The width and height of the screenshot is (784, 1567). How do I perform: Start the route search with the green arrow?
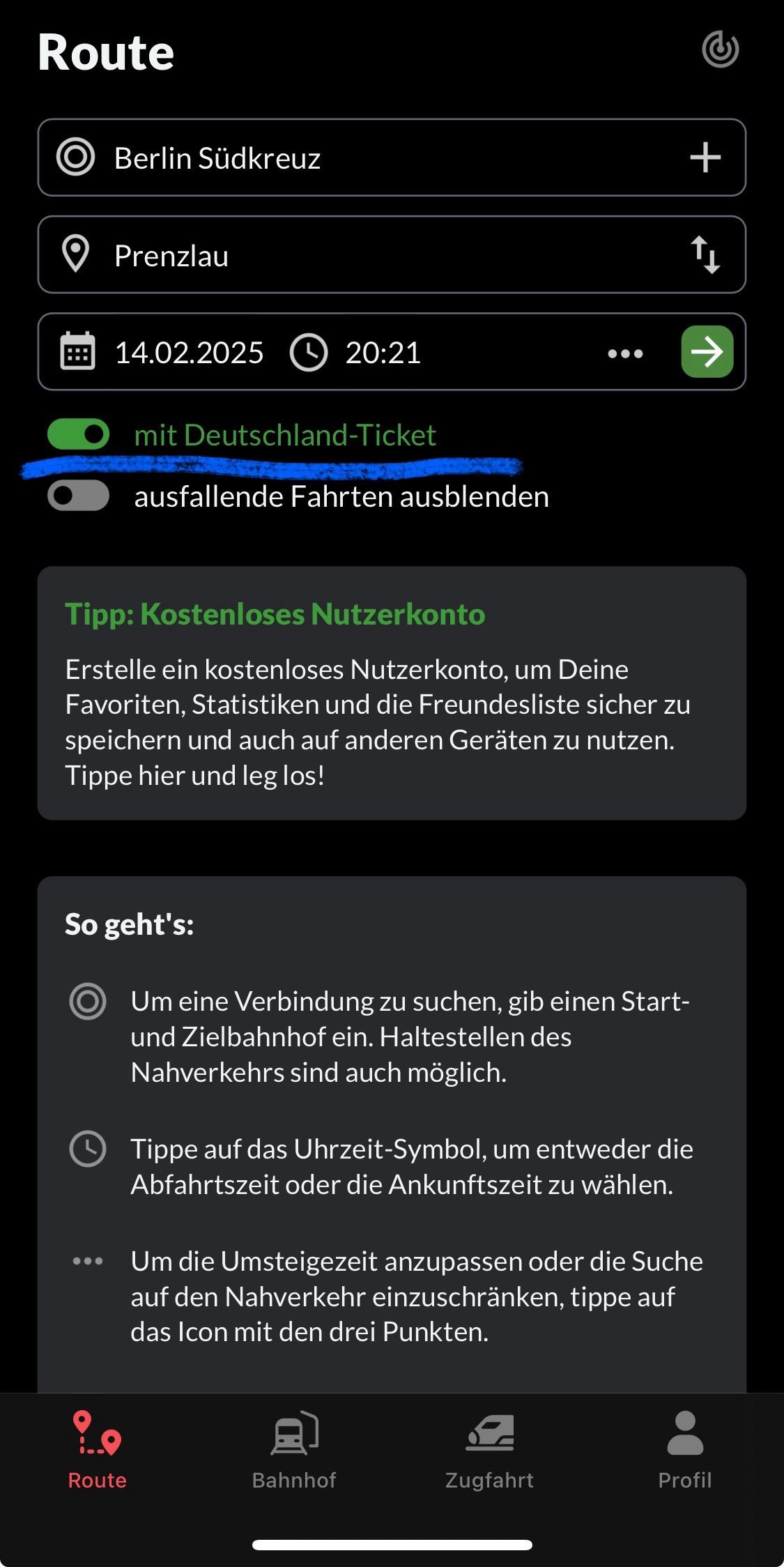(x=707, y=352)
